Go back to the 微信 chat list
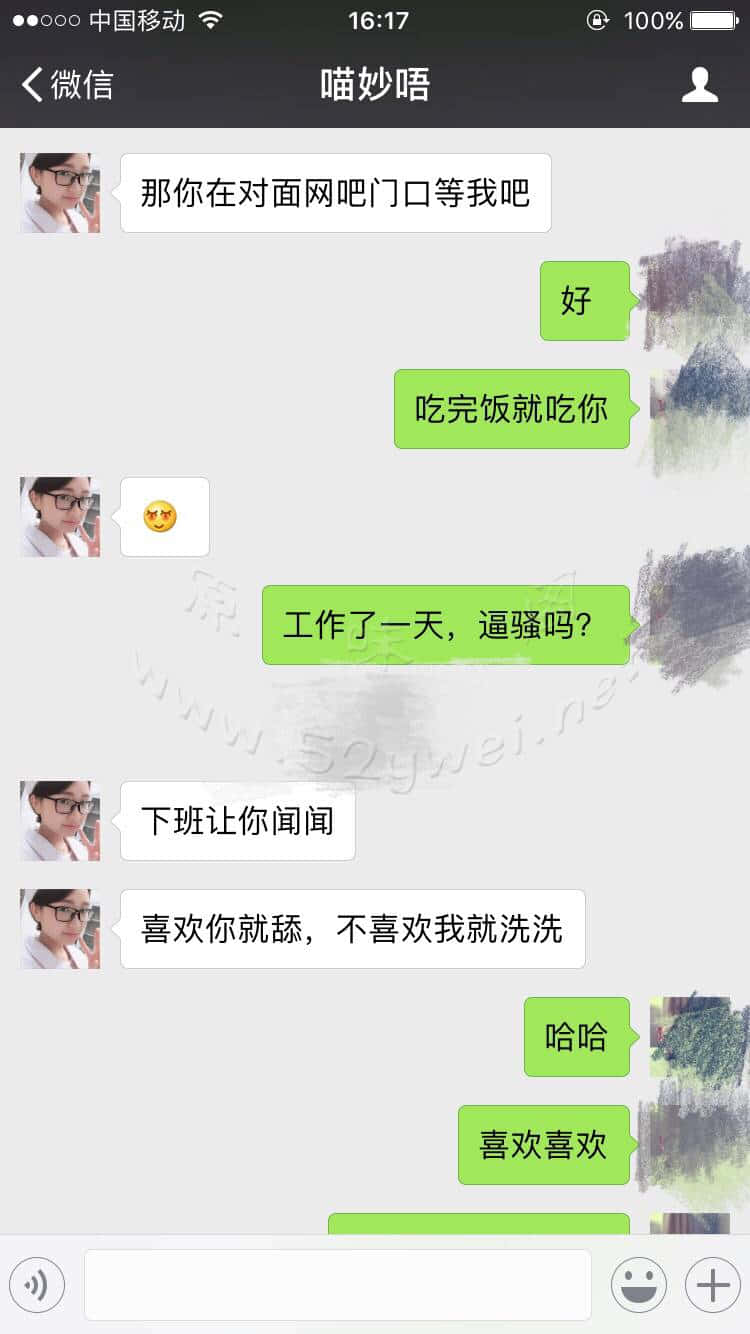750x1334 pixels. (66, 85)
